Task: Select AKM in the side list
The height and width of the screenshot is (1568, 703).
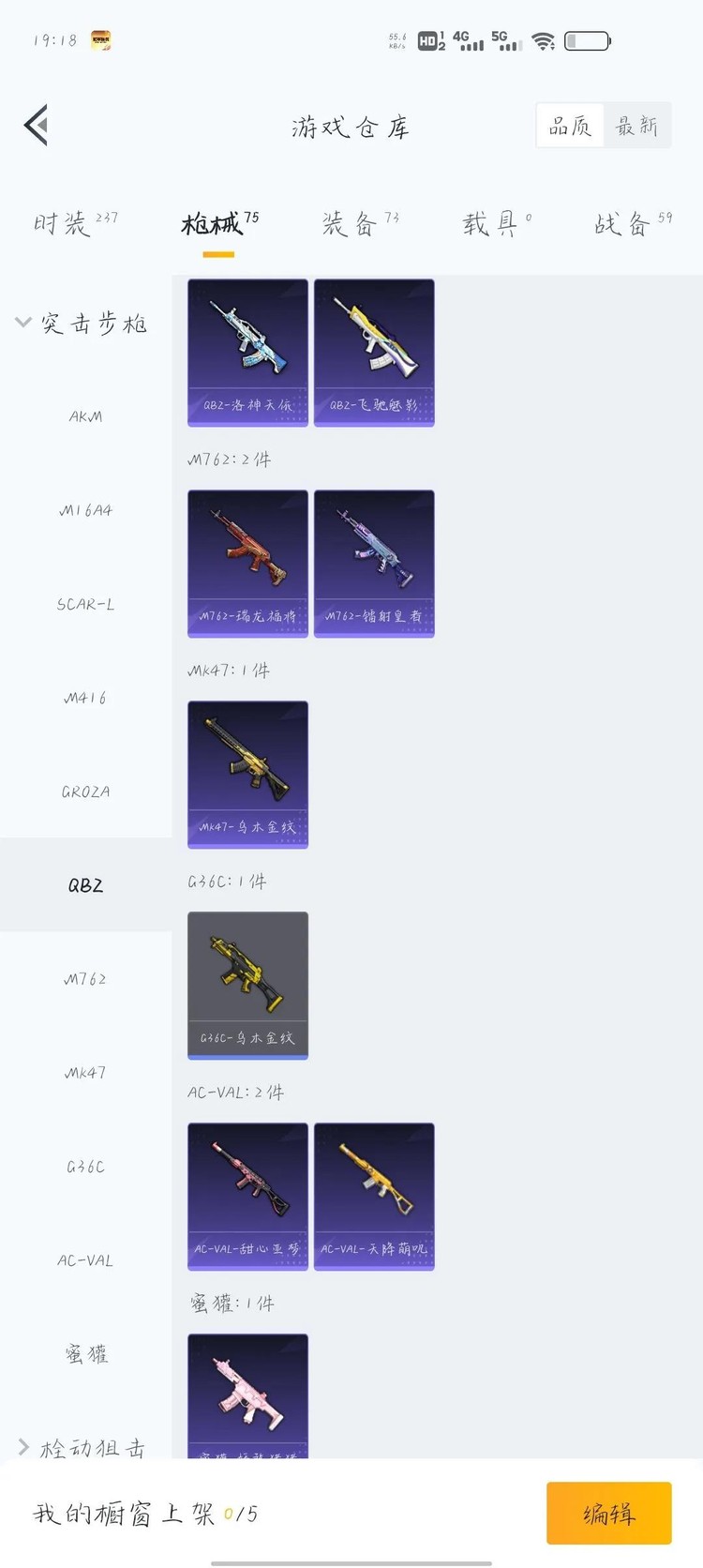Action: (x=85, y=416)
